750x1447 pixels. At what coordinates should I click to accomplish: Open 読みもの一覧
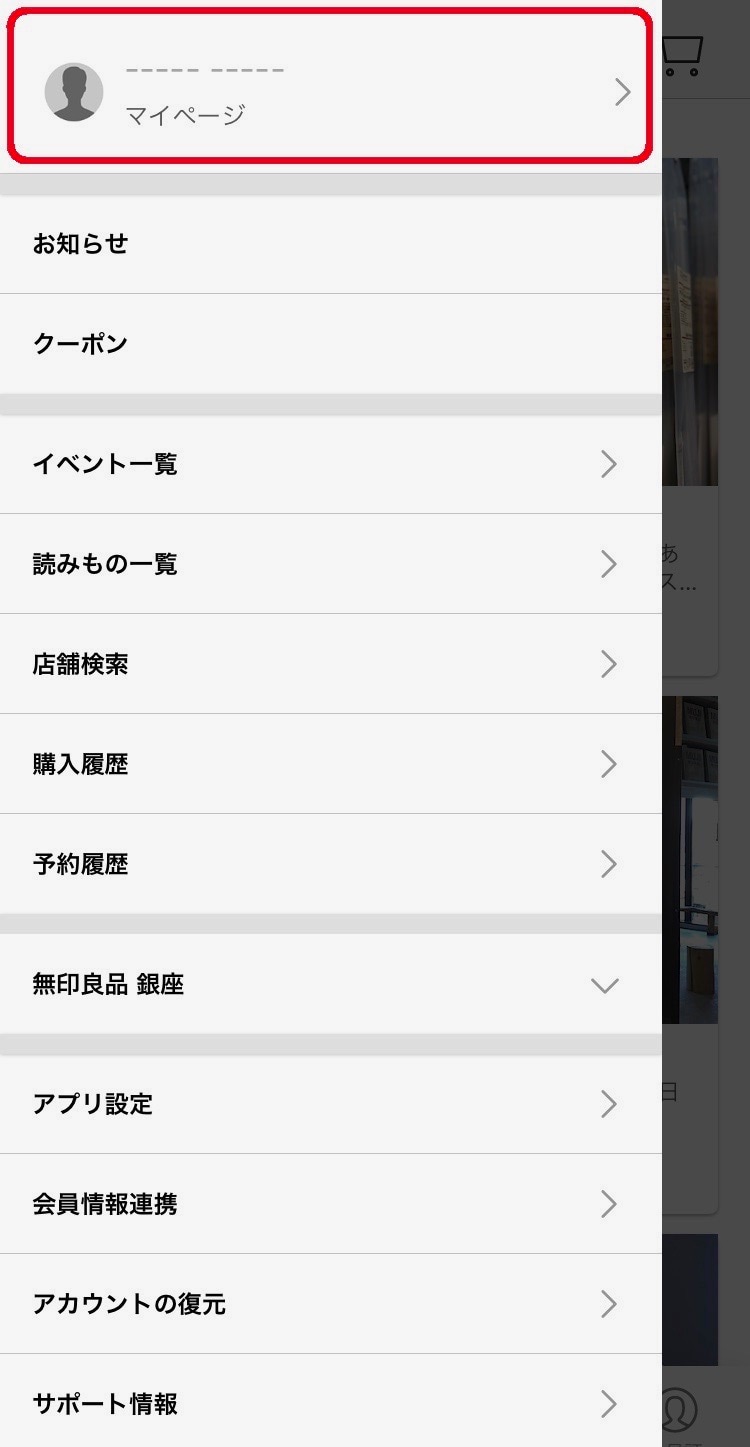[330, 564]
